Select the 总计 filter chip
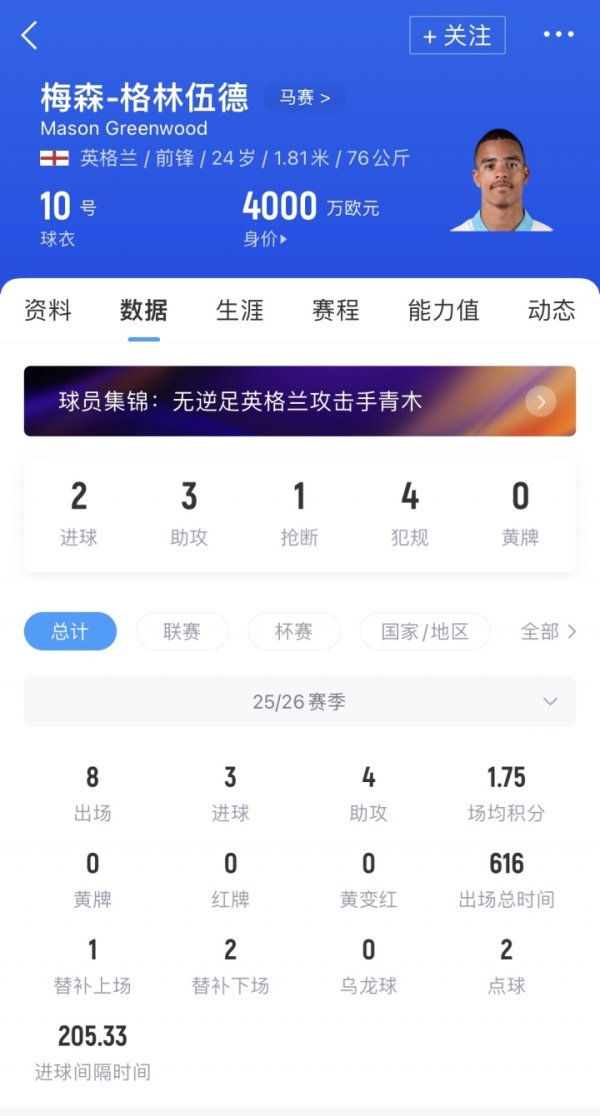 pyautogui.click(x=70, y=631)
